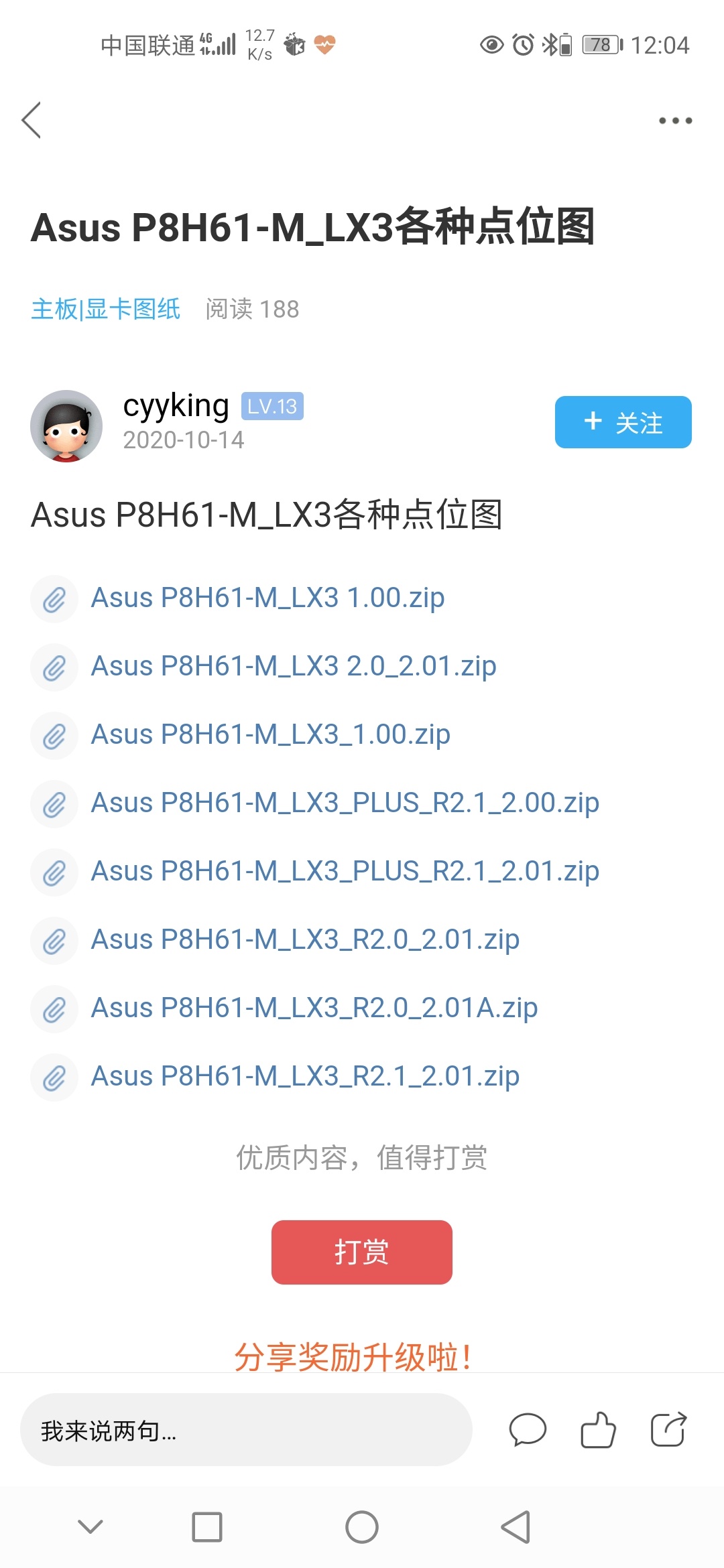Screen dimensions: 724x1568
Task: Open the three-dot overflow menu
Action: [675, 121]
